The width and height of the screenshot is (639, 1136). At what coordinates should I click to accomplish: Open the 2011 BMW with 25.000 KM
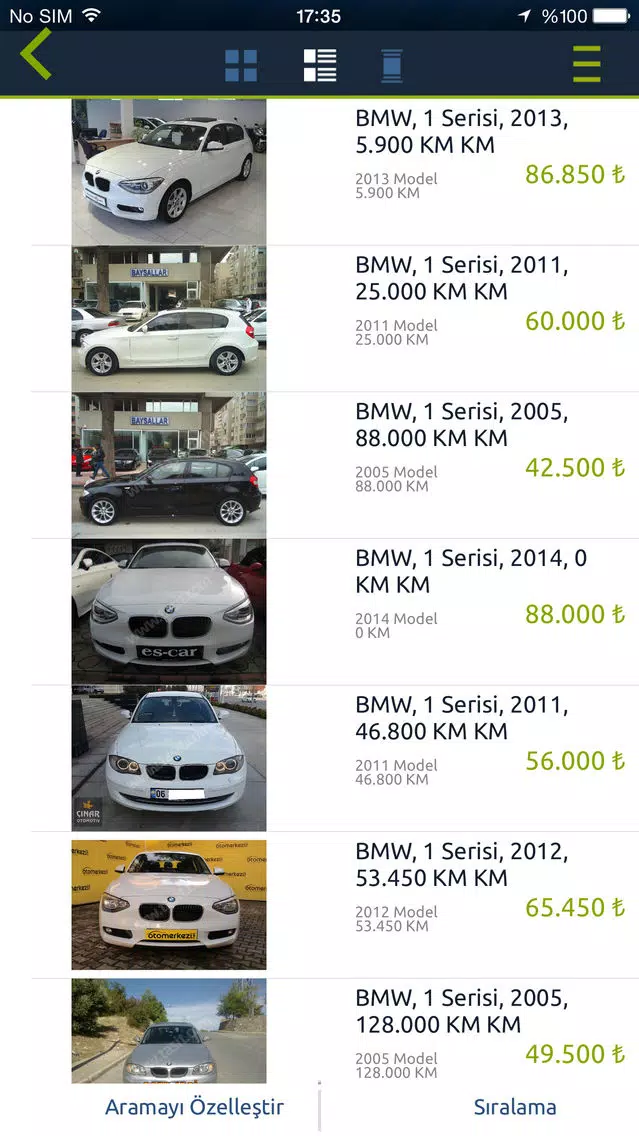(x=335, y=319)
